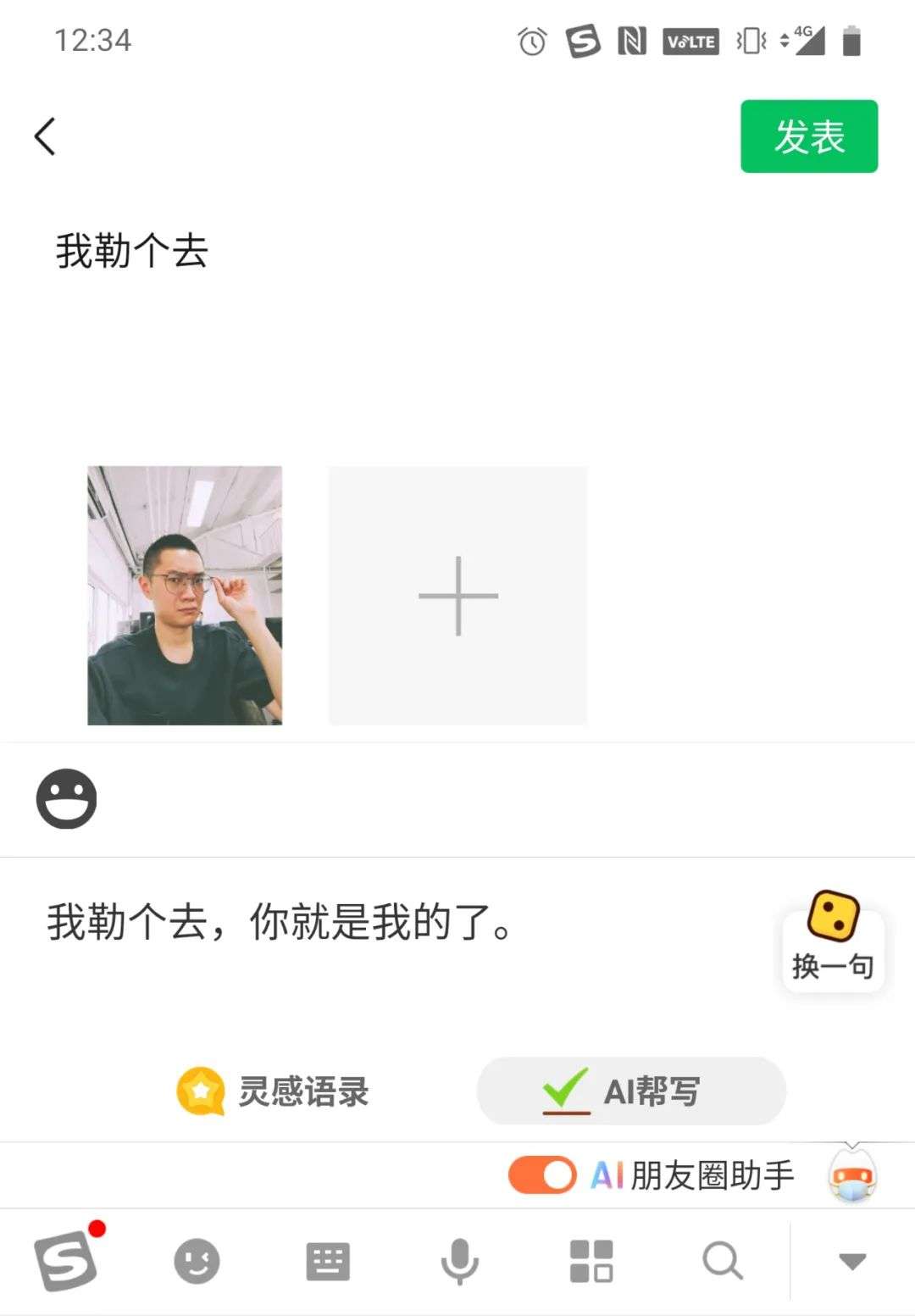Switch to 灵感语录 tab

tap(273, 1091)
